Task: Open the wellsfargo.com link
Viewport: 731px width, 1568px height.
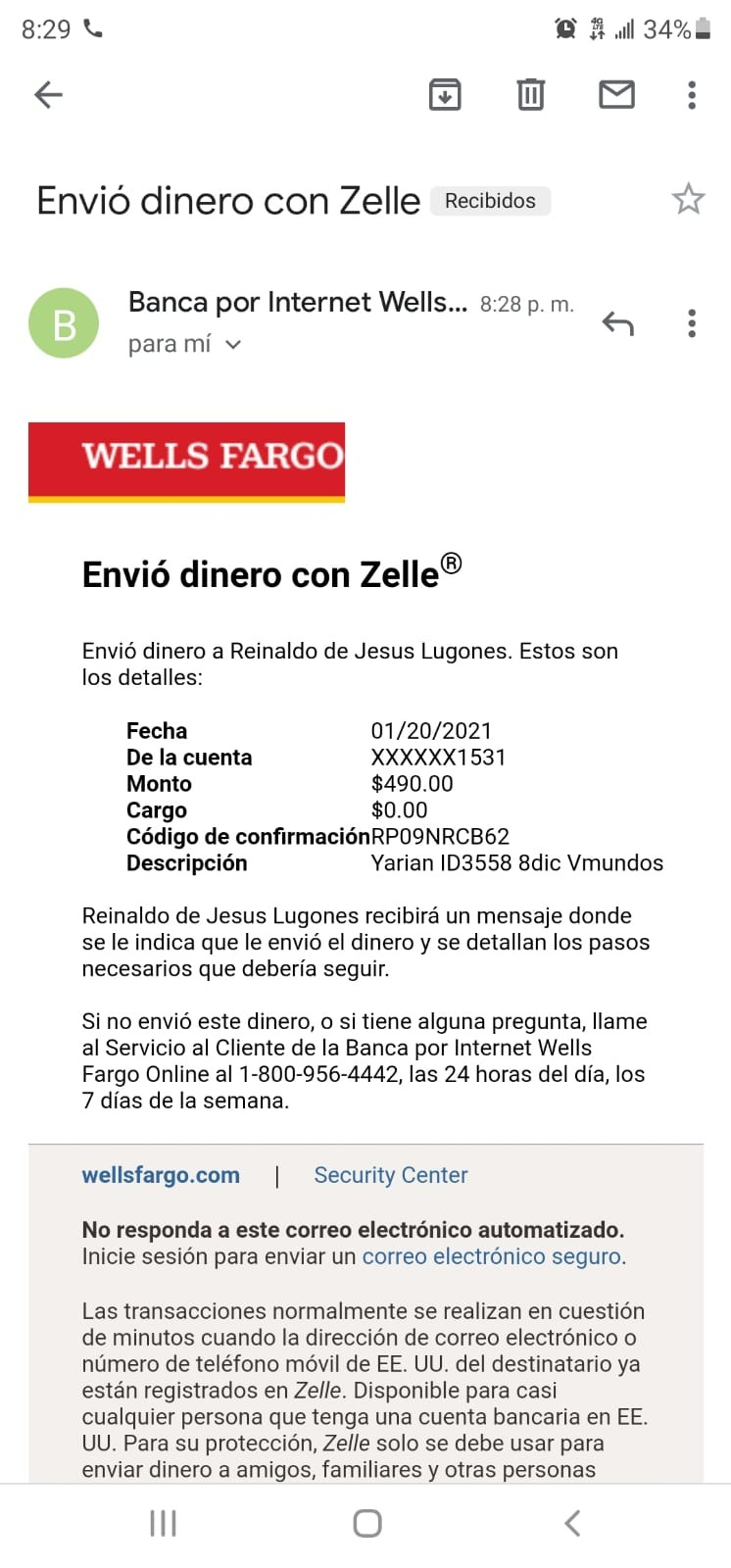Action: 161,1175
